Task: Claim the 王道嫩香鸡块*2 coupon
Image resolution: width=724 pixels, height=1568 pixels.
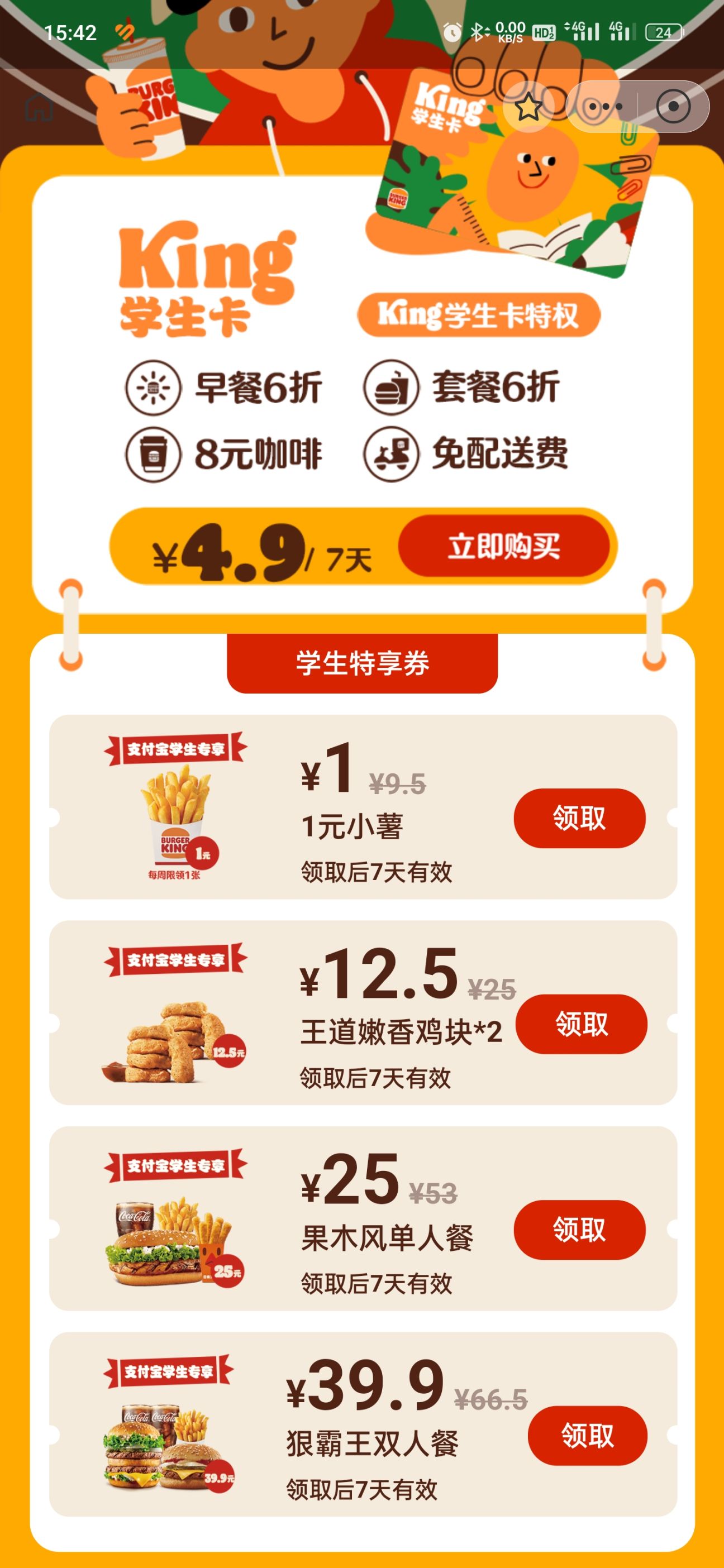Action: pos(581,1023)
